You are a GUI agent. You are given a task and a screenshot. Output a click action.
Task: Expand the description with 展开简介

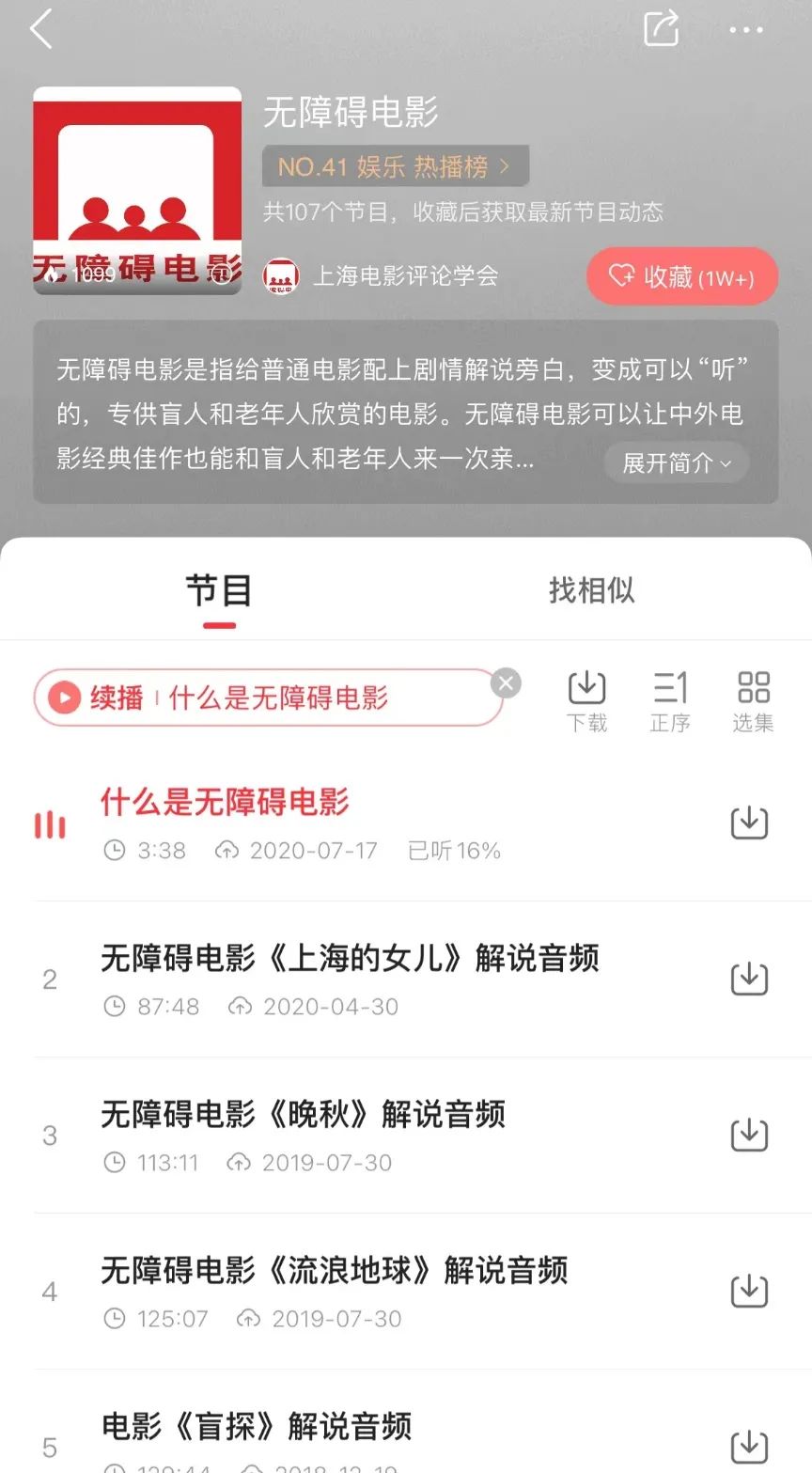677,462
